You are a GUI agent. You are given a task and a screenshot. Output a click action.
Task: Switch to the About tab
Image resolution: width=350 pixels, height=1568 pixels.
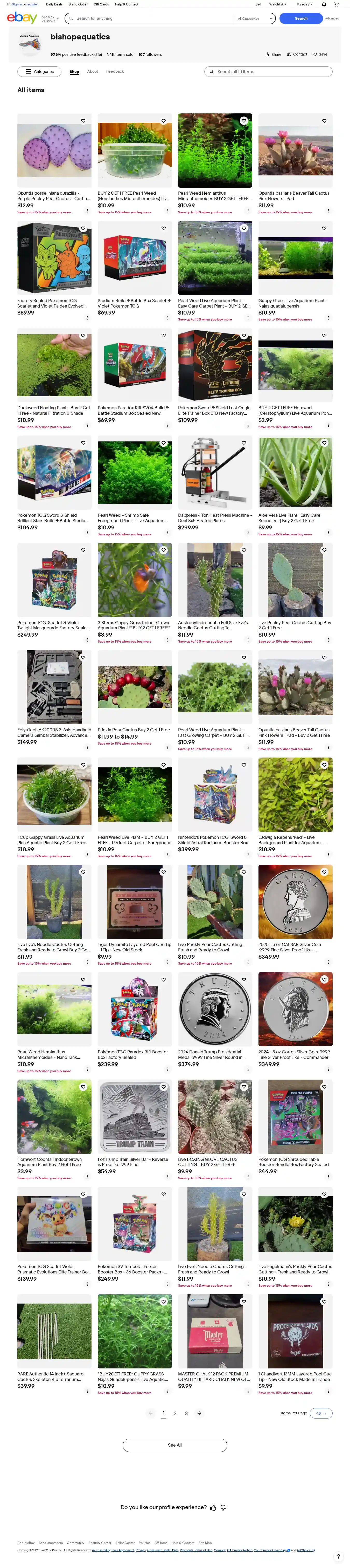coord(92,71)
